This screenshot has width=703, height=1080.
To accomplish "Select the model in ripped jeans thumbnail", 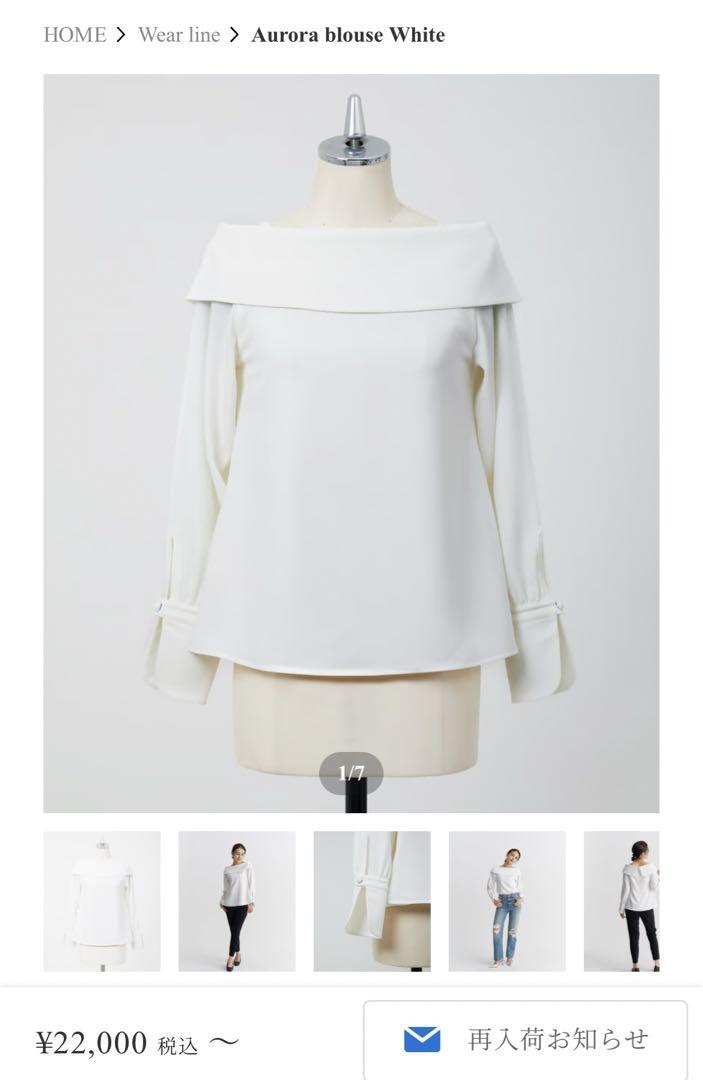I will (507, 901).
